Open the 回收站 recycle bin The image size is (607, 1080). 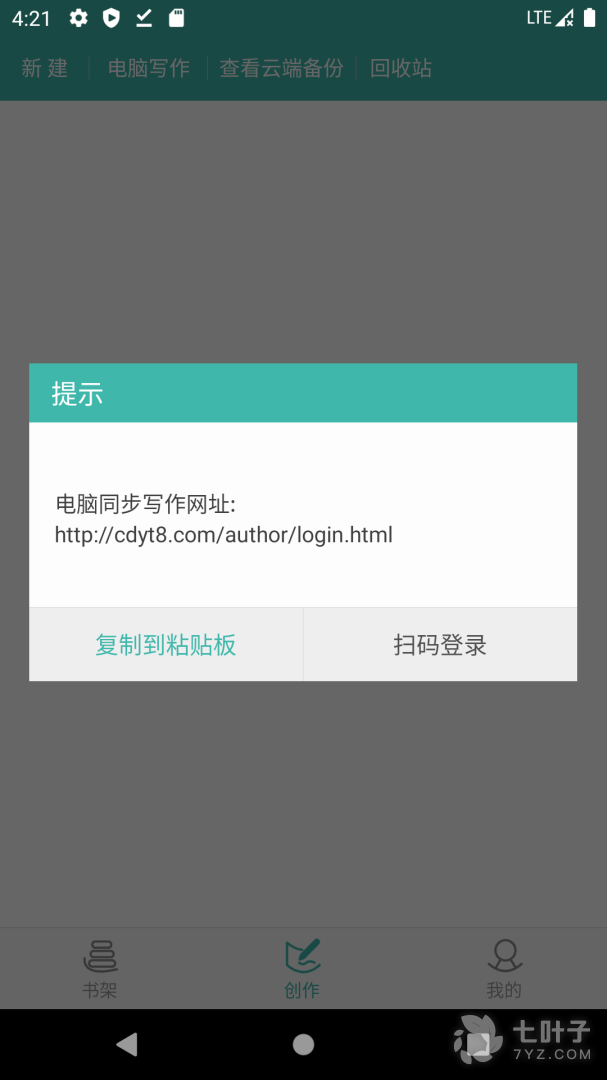click(x=401, y=68)
